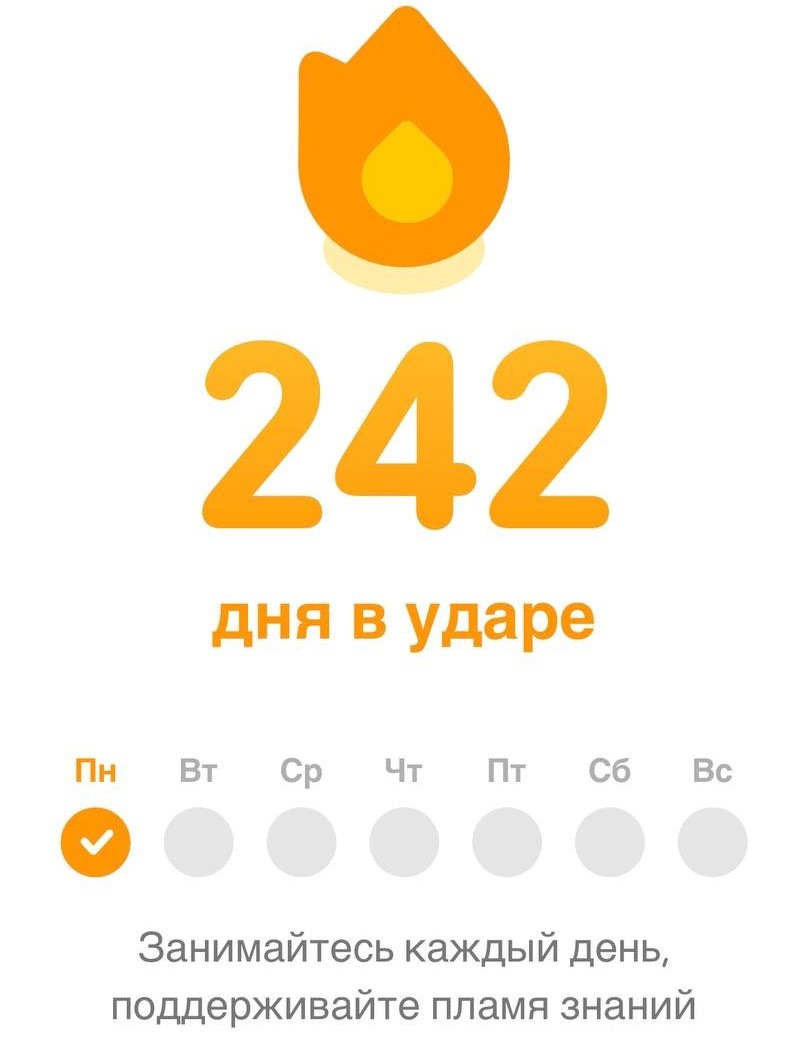Select the Пн weekday label
808x1050 pixels.
click(97, 770)
